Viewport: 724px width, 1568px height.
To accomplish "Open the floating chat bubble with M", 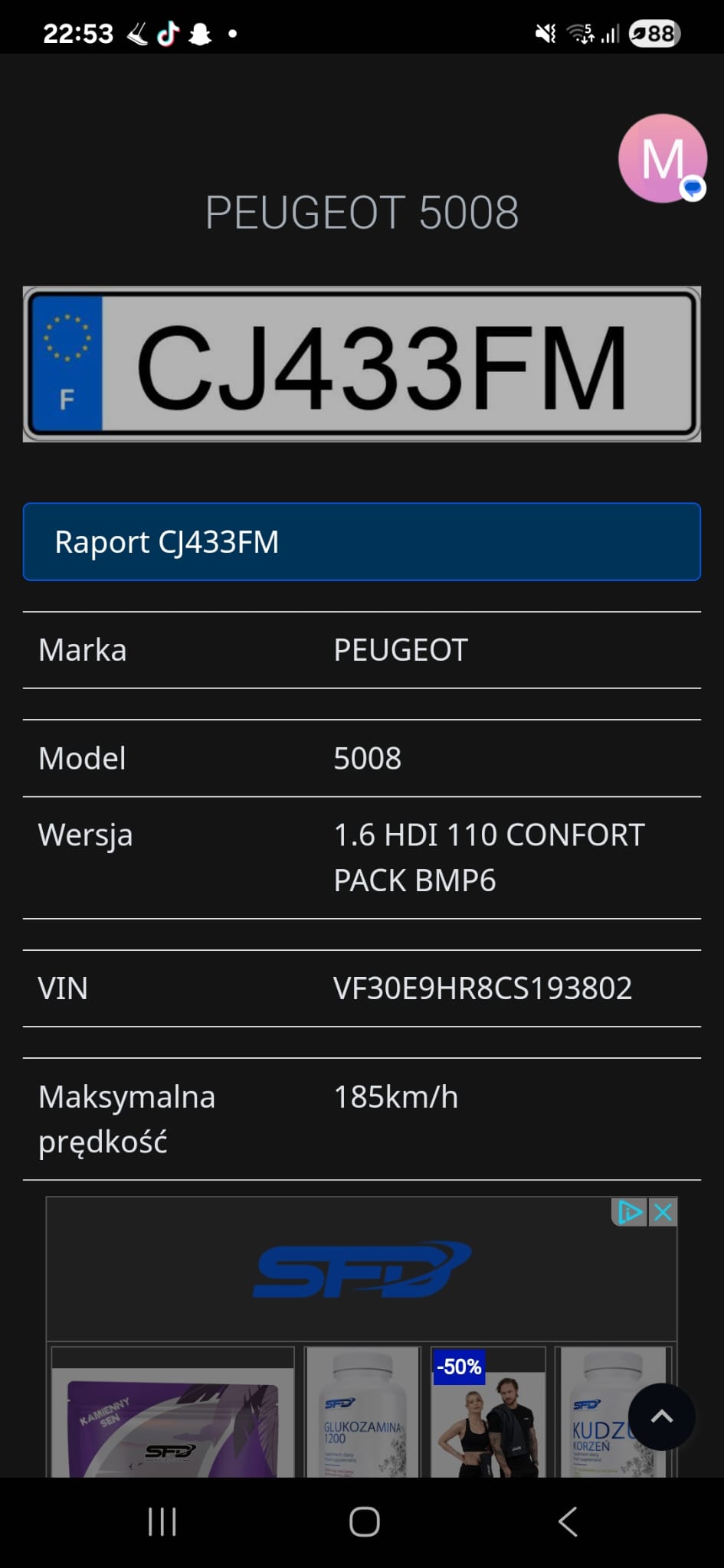I will pos(662,158).
